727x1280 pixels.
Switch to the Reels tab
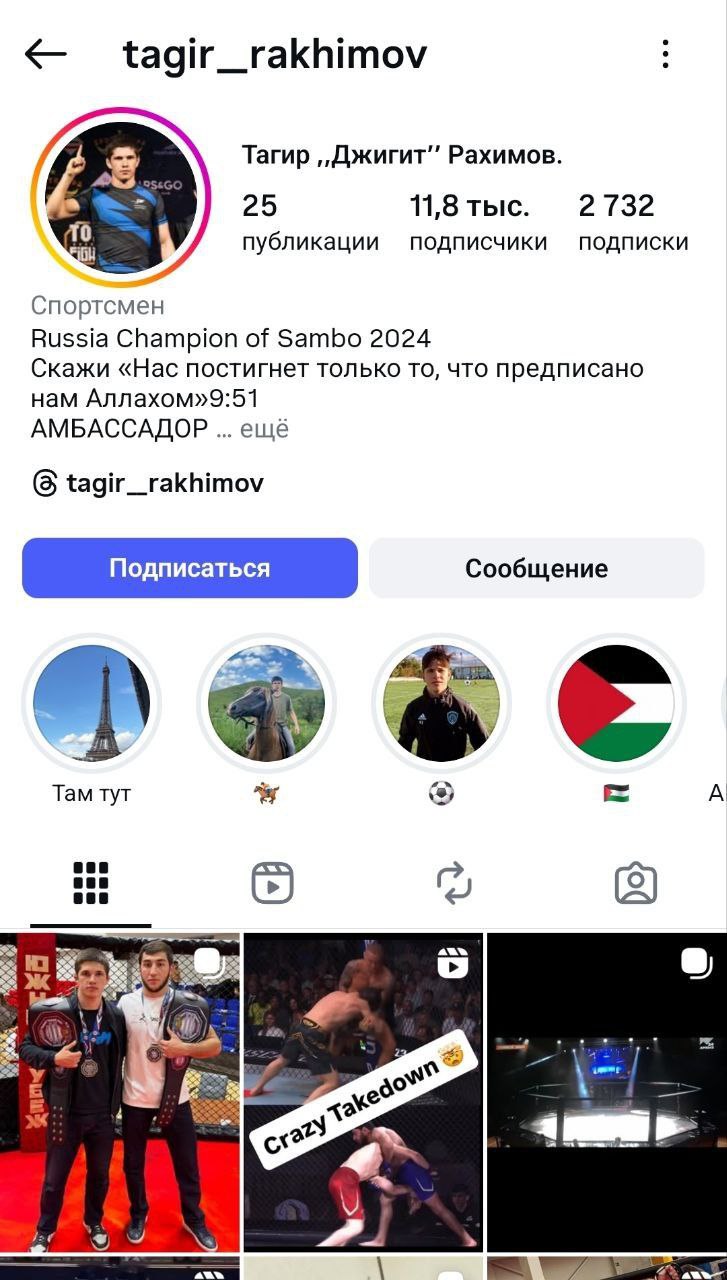(x=272, y=883)
